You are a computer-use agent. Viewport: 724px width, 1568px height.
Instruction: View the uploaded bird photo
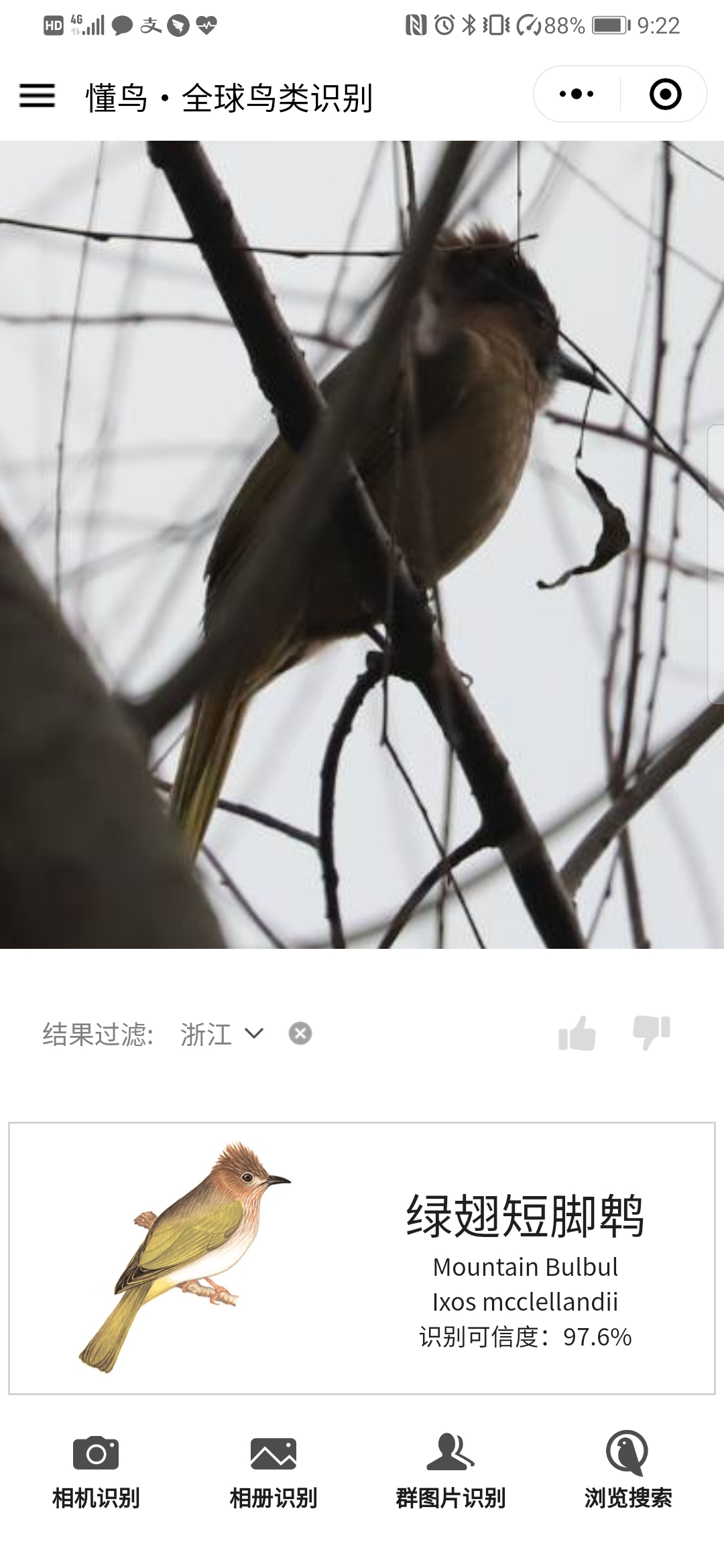tap(362, 544)
